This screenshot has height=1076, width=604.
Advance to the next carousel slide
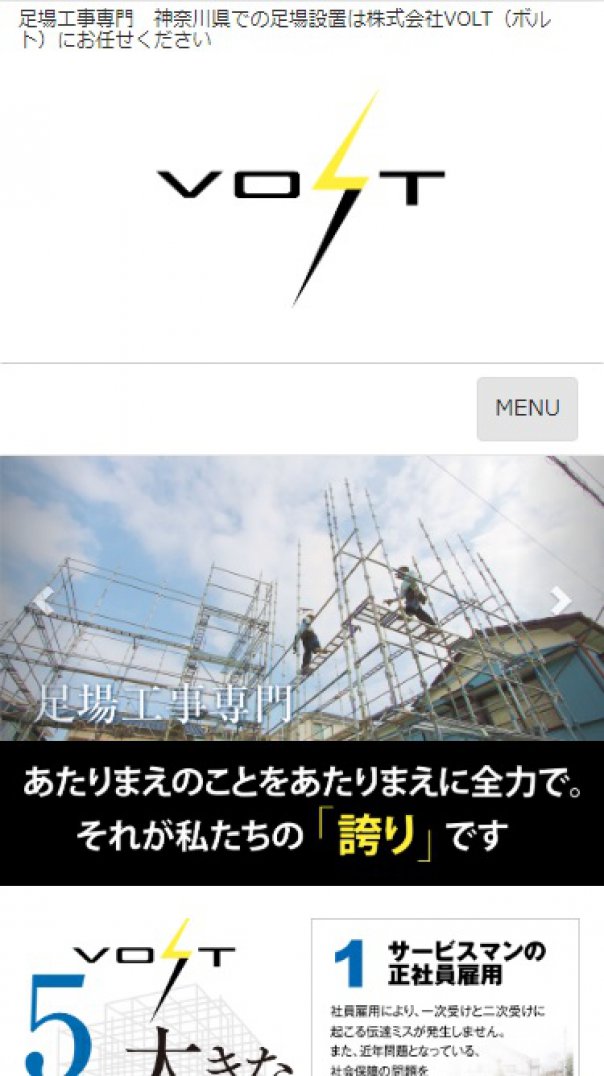(561, 600)
